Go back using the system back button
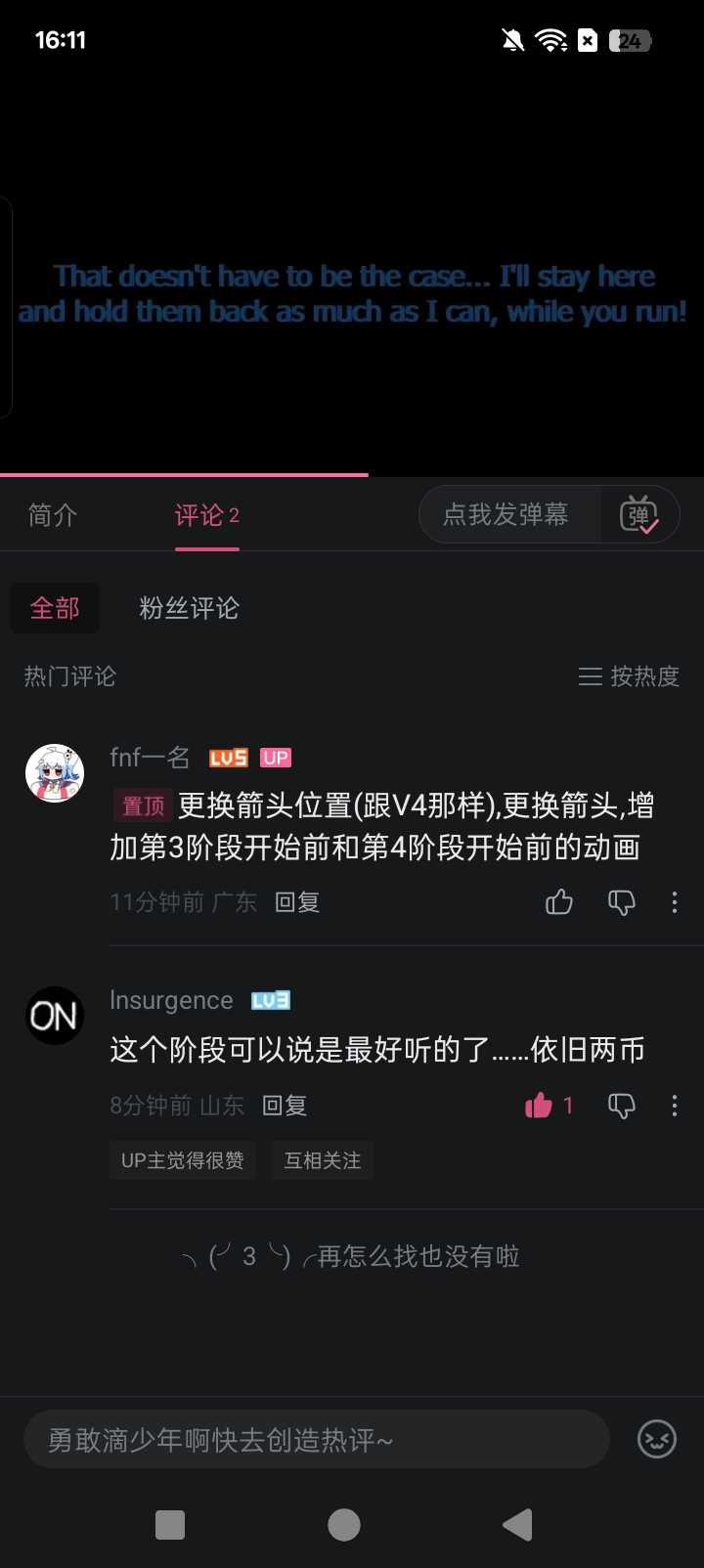704x1568 pixels. [517, 1525]
